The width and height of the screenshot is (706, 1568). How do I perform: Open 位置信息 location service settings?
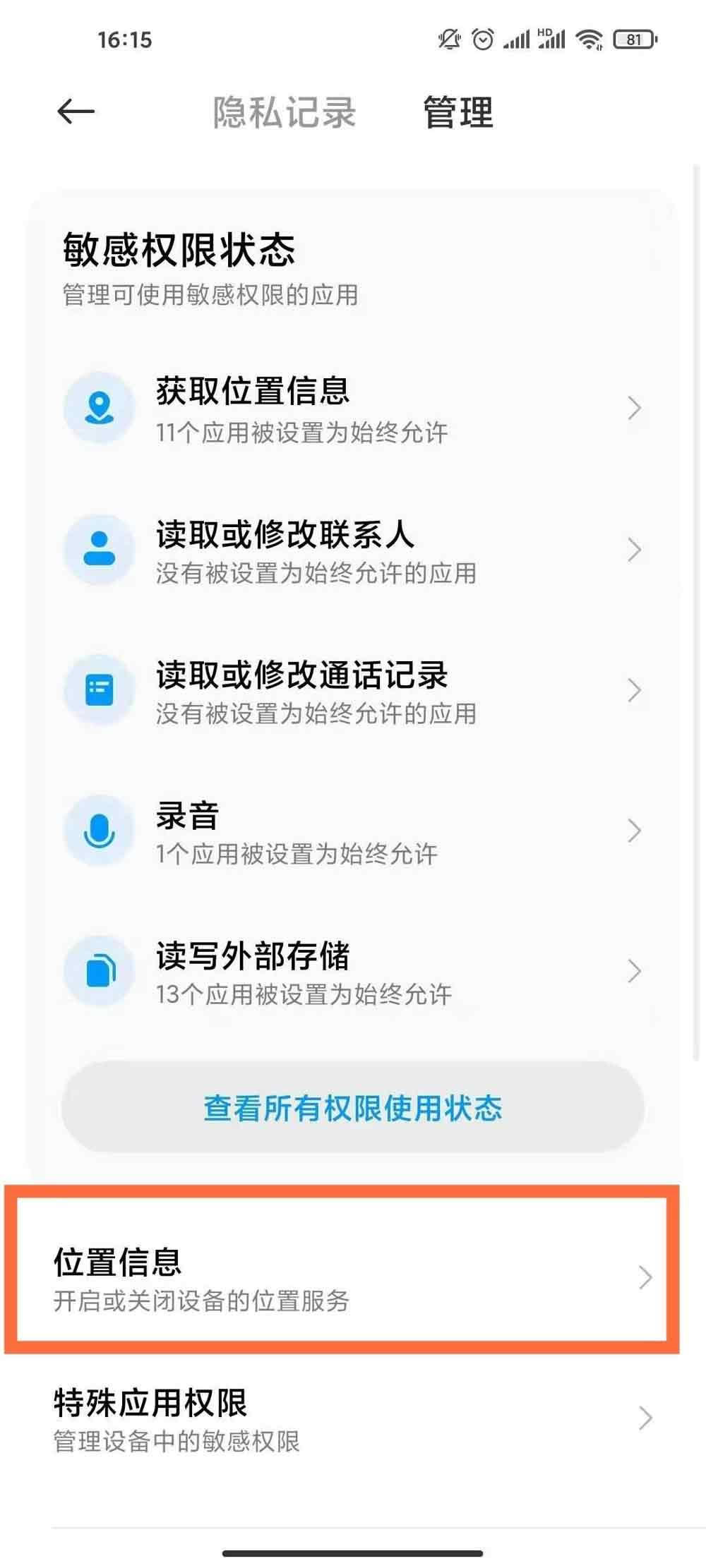coord(342,1277)
